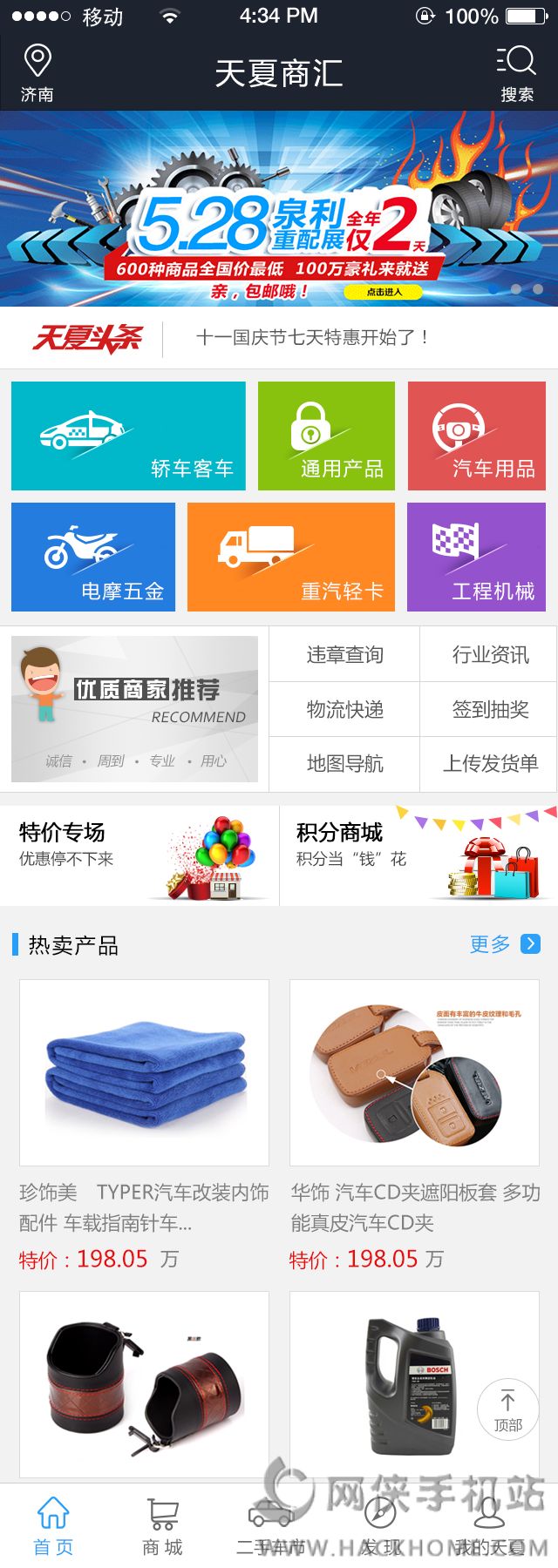
Task: Open the 轿车客车 category tile
Action: (x=128, y=436)
